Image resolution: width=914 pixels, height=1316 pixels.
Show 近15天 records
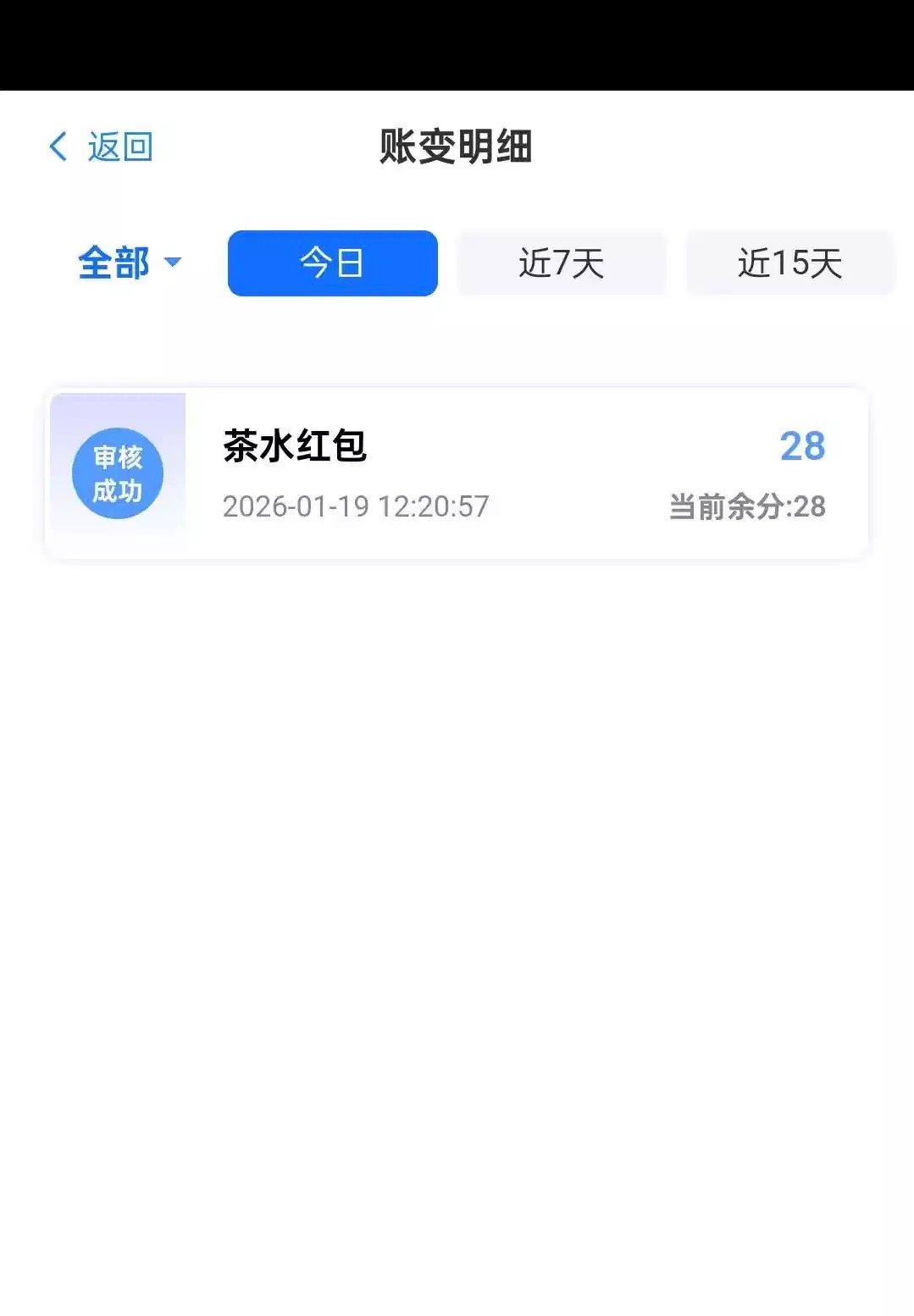tap(789, 263)
